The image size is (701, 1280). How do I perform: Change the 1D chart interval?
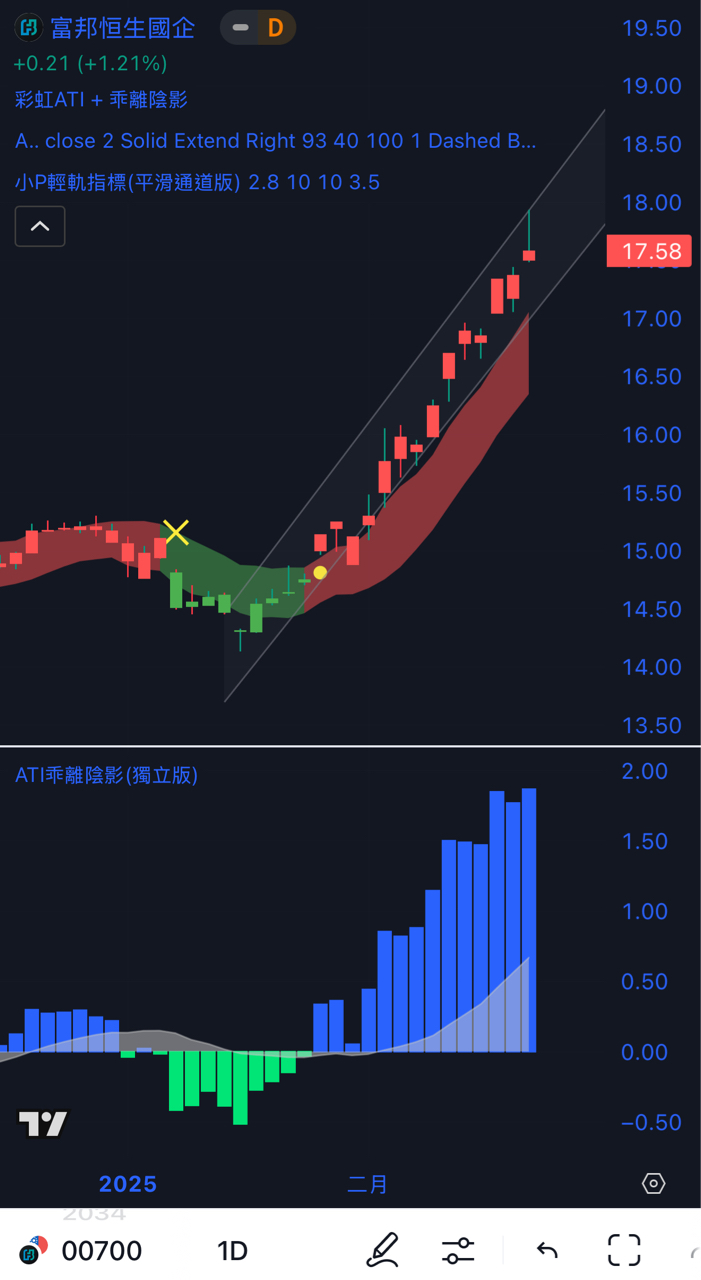232,1250
